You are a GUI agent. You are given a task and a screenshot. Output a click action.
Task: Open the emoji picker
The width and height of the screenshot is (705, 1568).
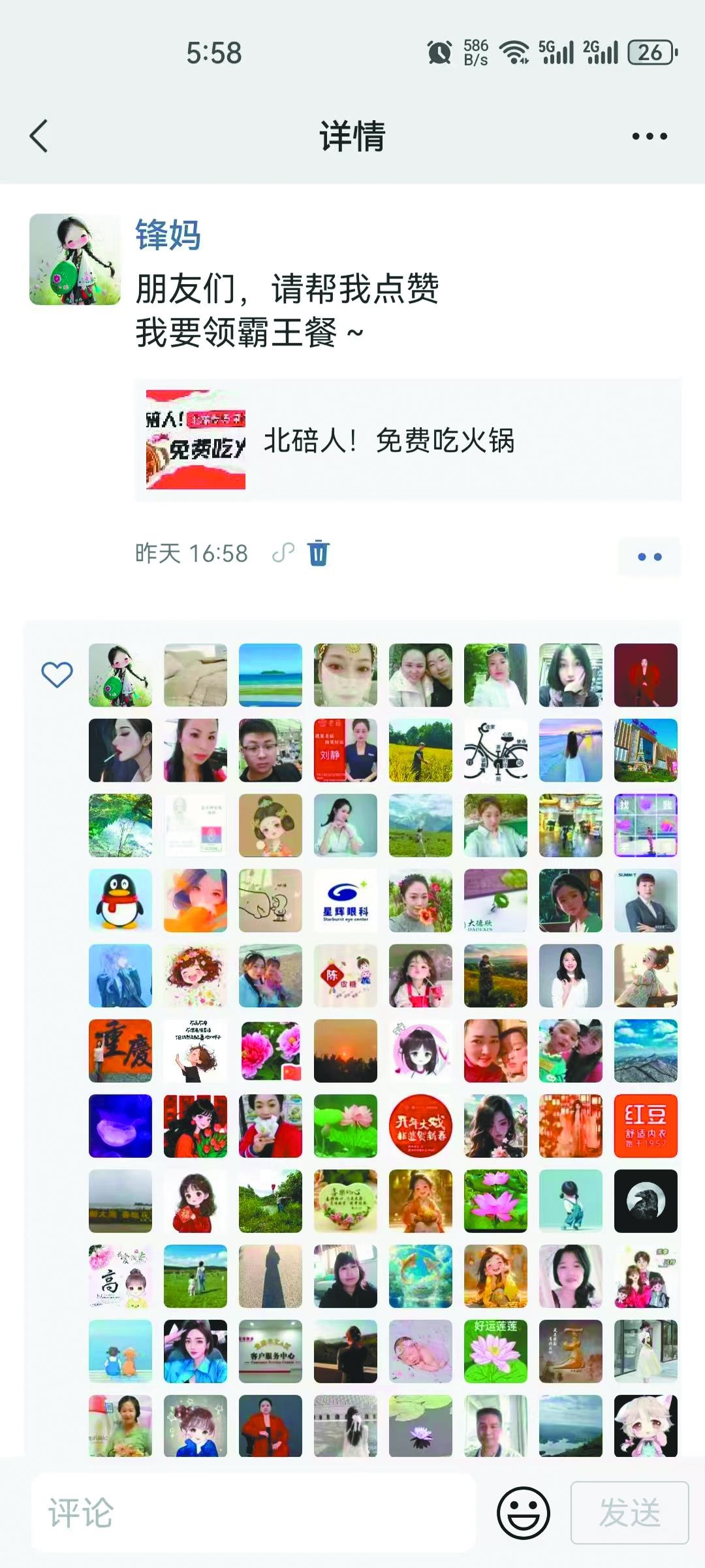point(523,1512)
